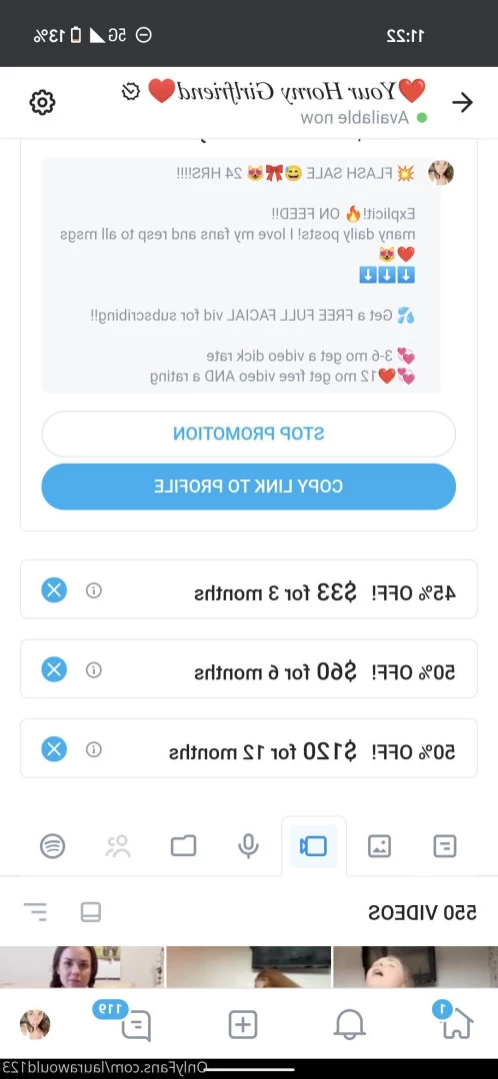Create a new post with plus button
498x1079 pixels.
click(x=243, y=1025)
